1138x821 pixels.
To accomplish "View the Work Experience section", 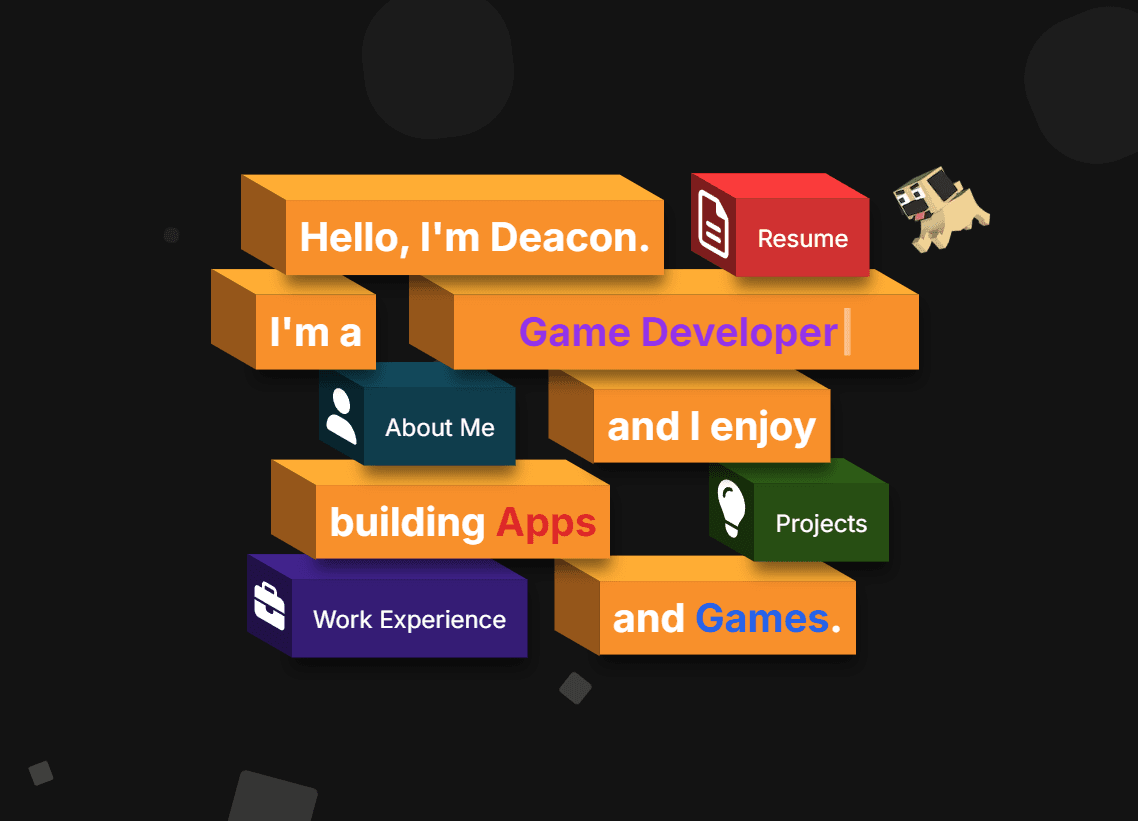I will (x=409, y=620).
